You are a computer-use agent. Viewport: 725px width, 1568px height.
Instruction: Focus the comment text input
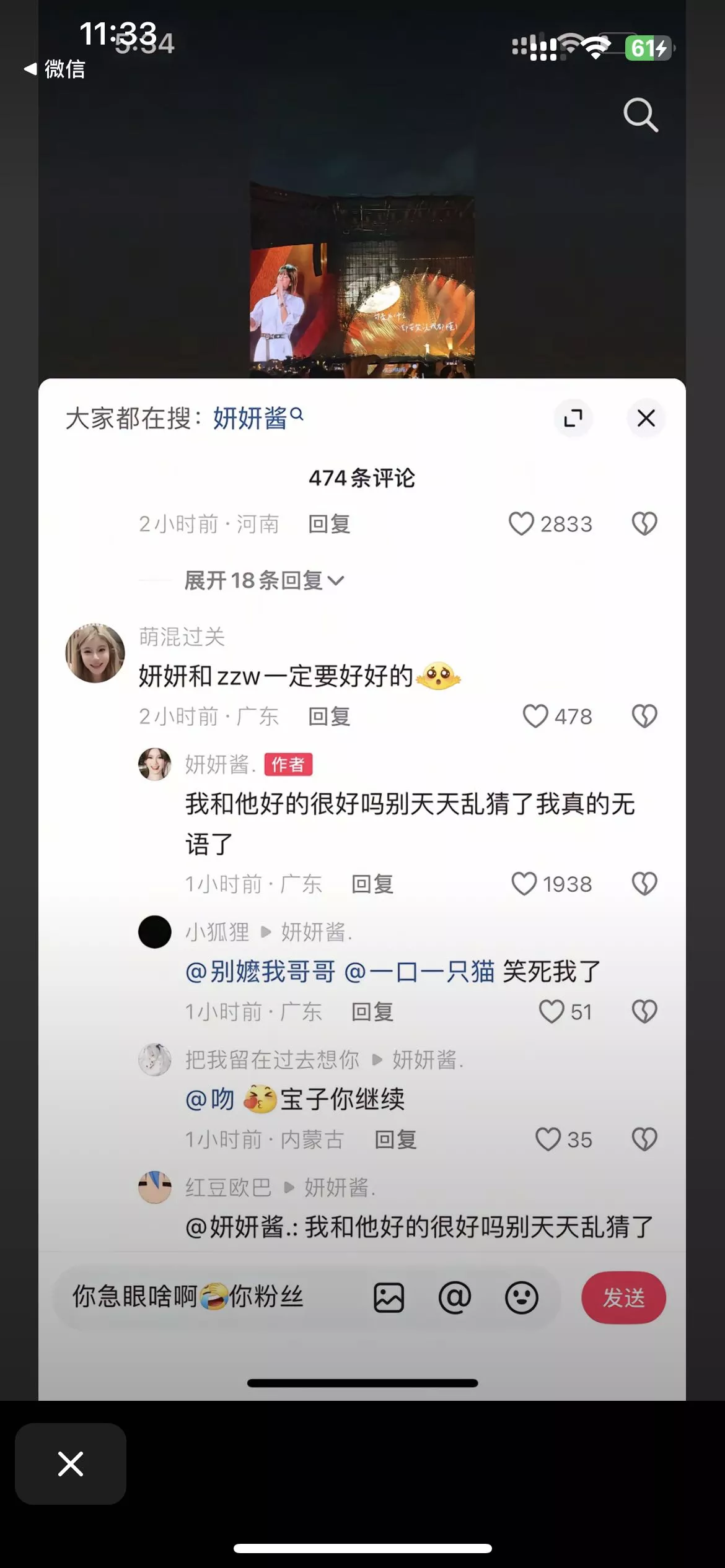(211, 1297)
